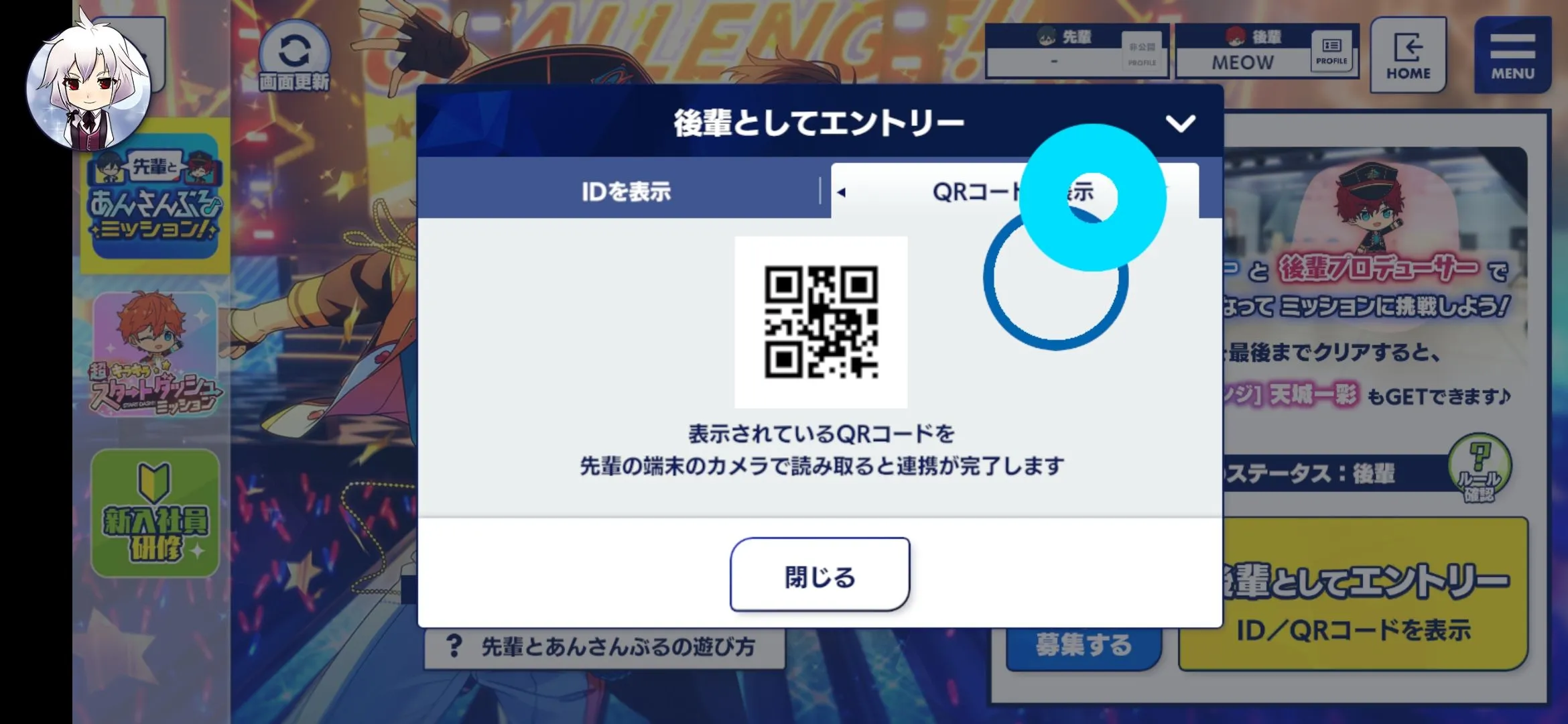Switch to the IDを表示 tab
This screenshot has width=1568, height=724.
coord(625,192)
